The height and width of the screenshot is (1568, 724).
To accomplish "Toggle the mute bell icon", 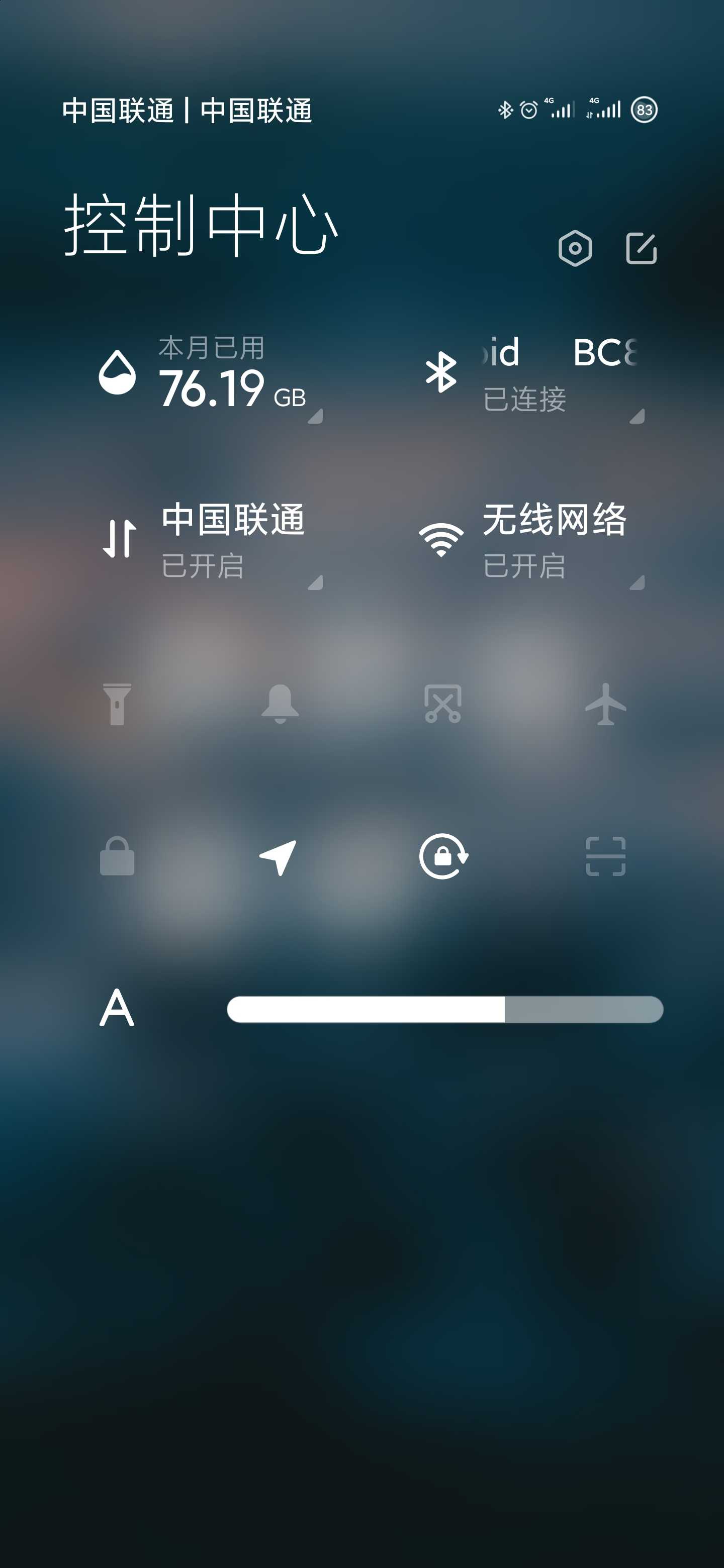I will (280, 704).
